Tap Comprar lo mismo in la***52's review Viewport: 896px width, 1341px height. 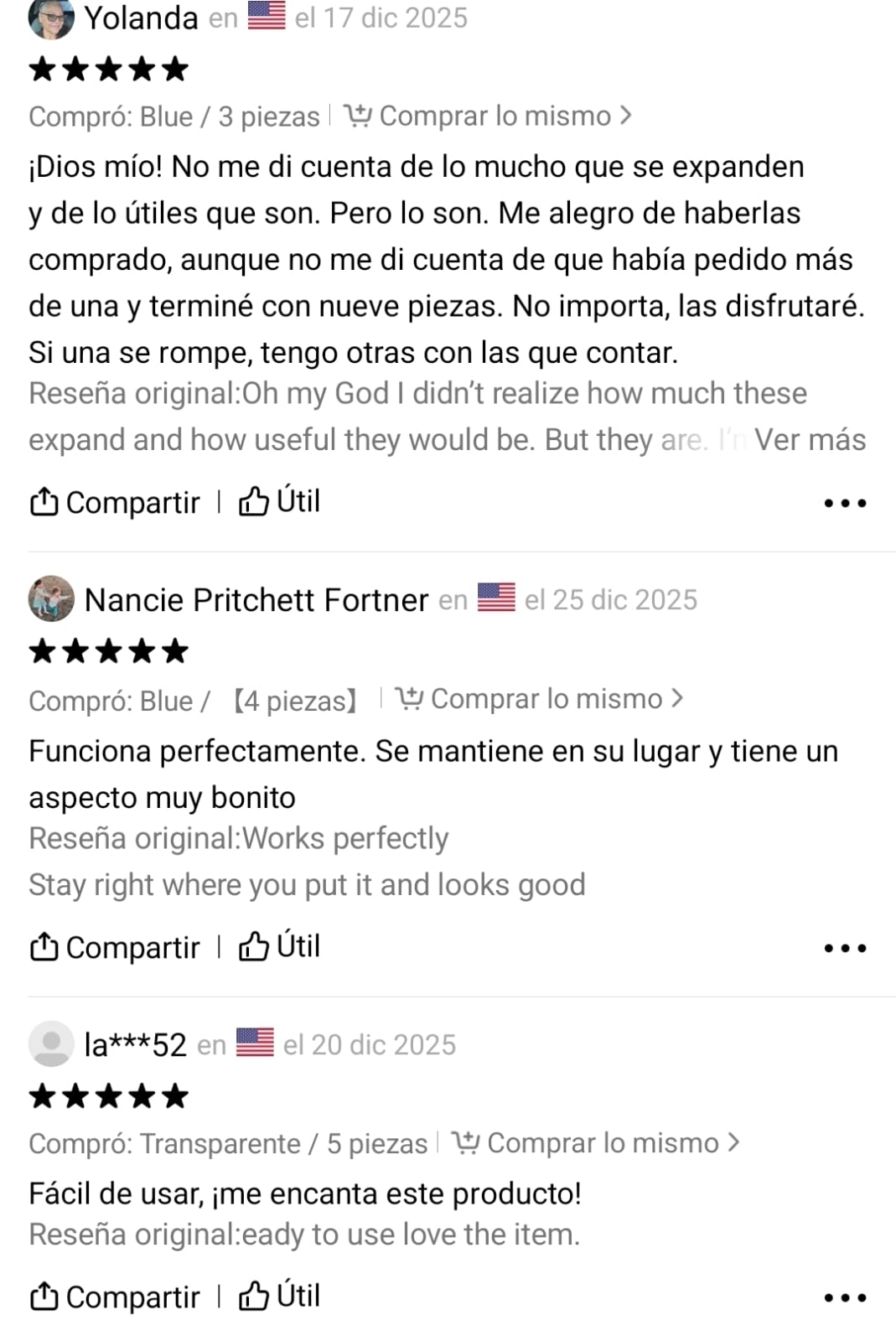point(596,1143)
